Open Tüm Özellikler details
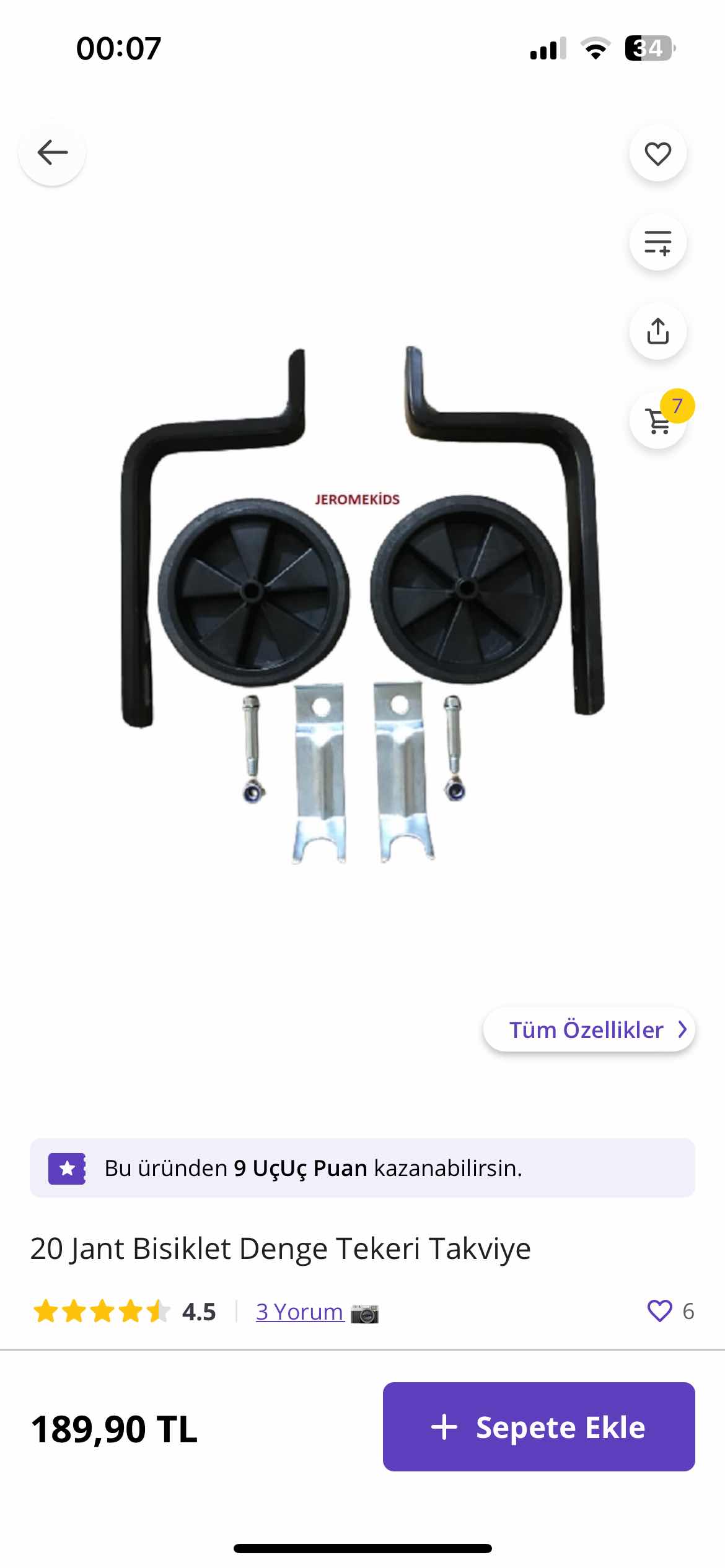This screenshot has height=1568, width=725. [589, 1030]
